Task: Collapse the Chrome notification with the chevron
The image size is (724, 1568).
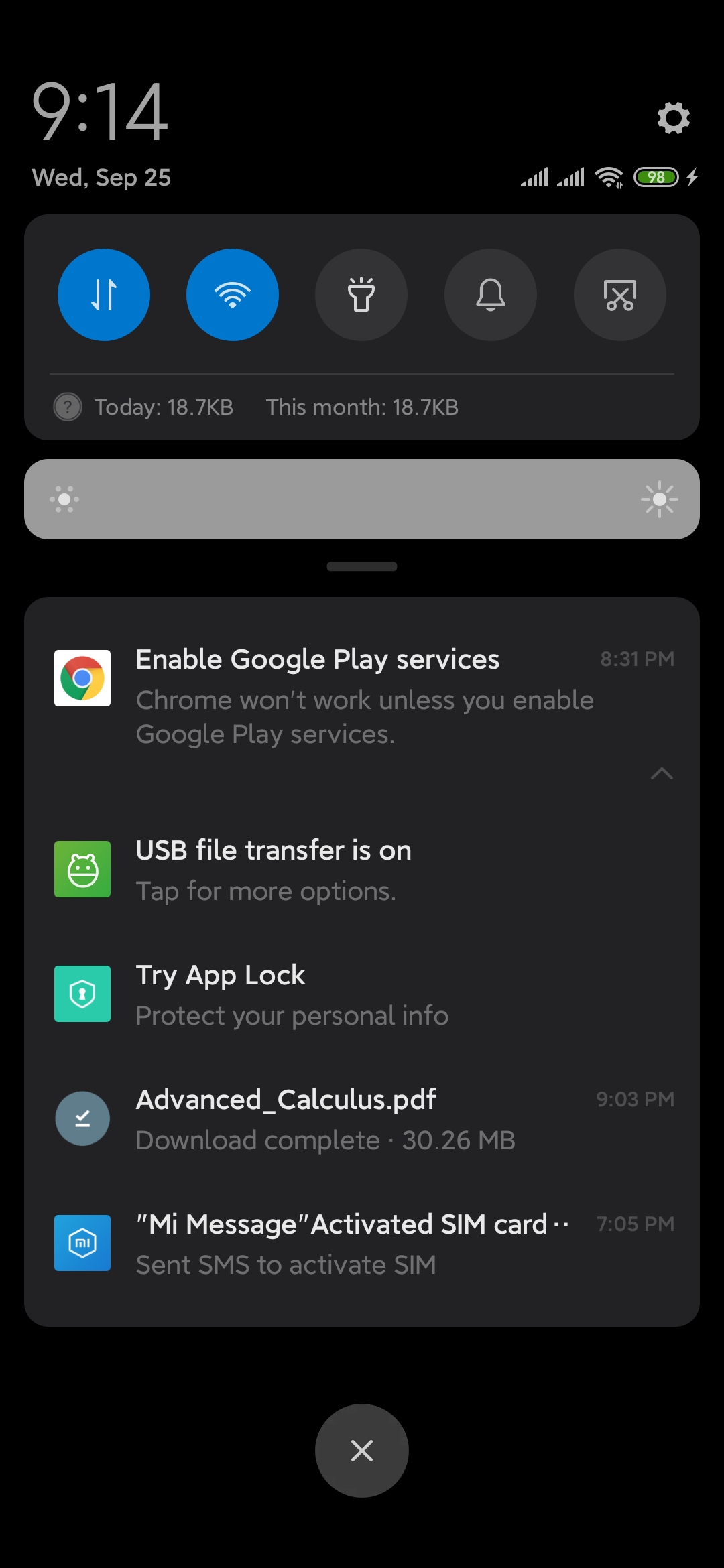Action: coord(662,774)
